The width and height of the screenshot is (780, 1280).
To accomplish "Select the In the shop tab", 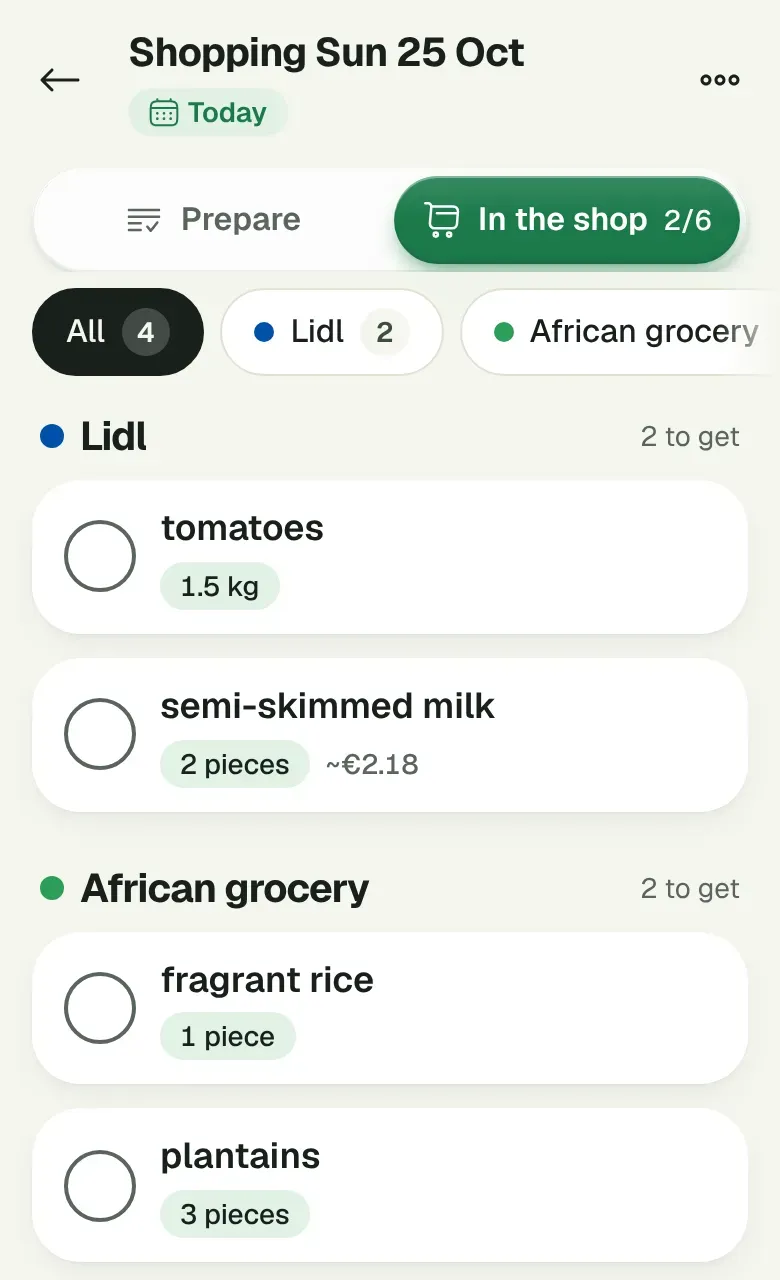I will click(567, 220).
